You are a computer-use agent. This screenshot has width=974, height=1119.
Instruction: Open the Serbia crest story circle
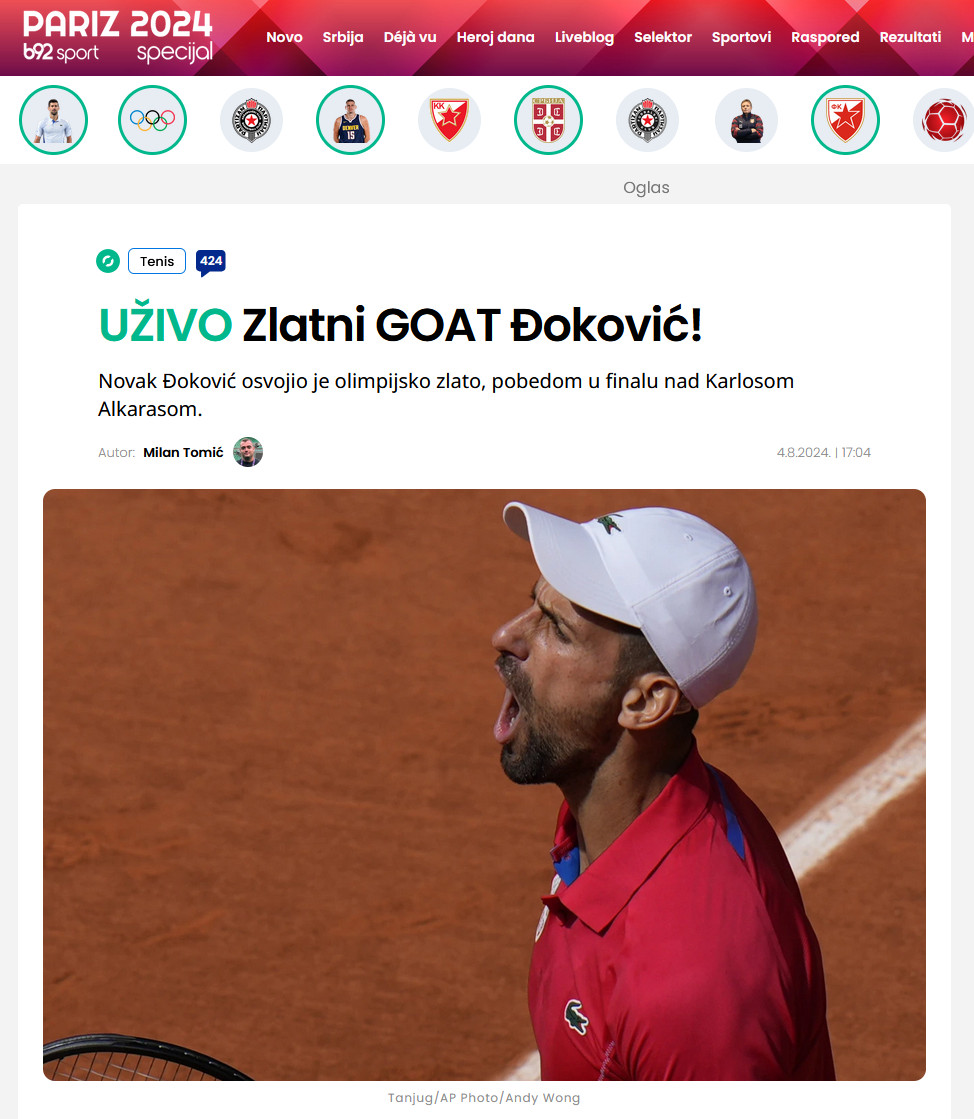(x=548, y=120)
